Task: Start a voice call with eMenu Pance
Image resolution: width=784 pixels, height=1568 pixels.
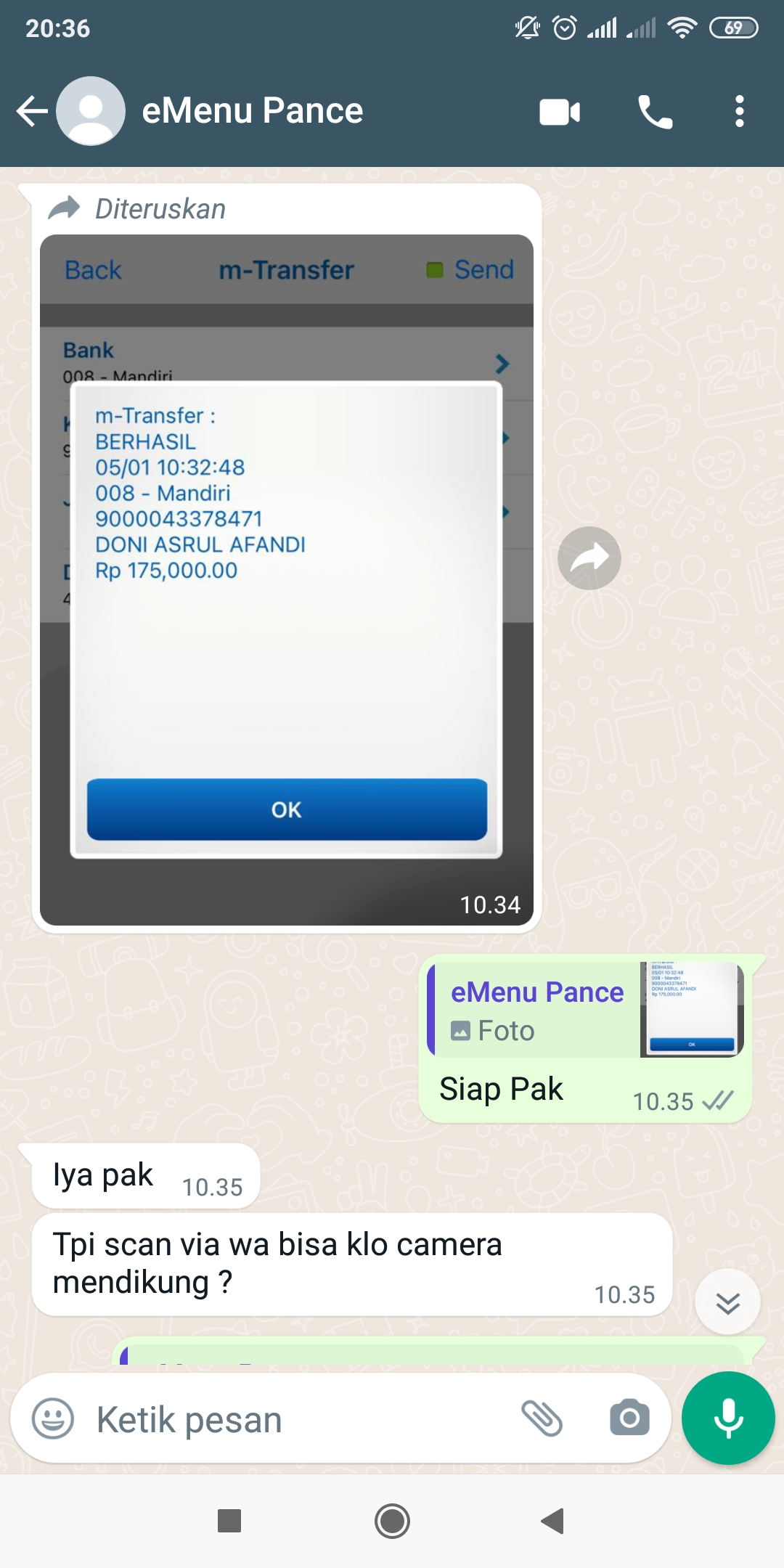Action: [655, 112]
